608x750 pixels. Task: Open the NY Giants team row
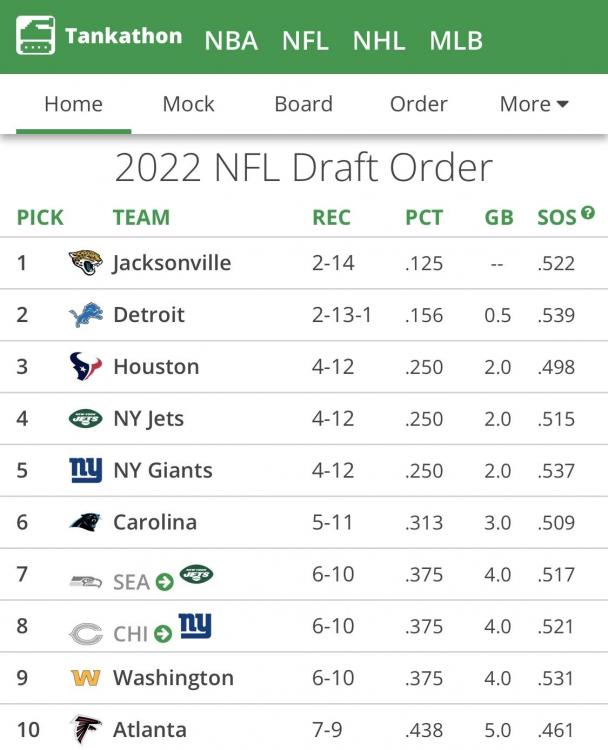pos(162,471)
